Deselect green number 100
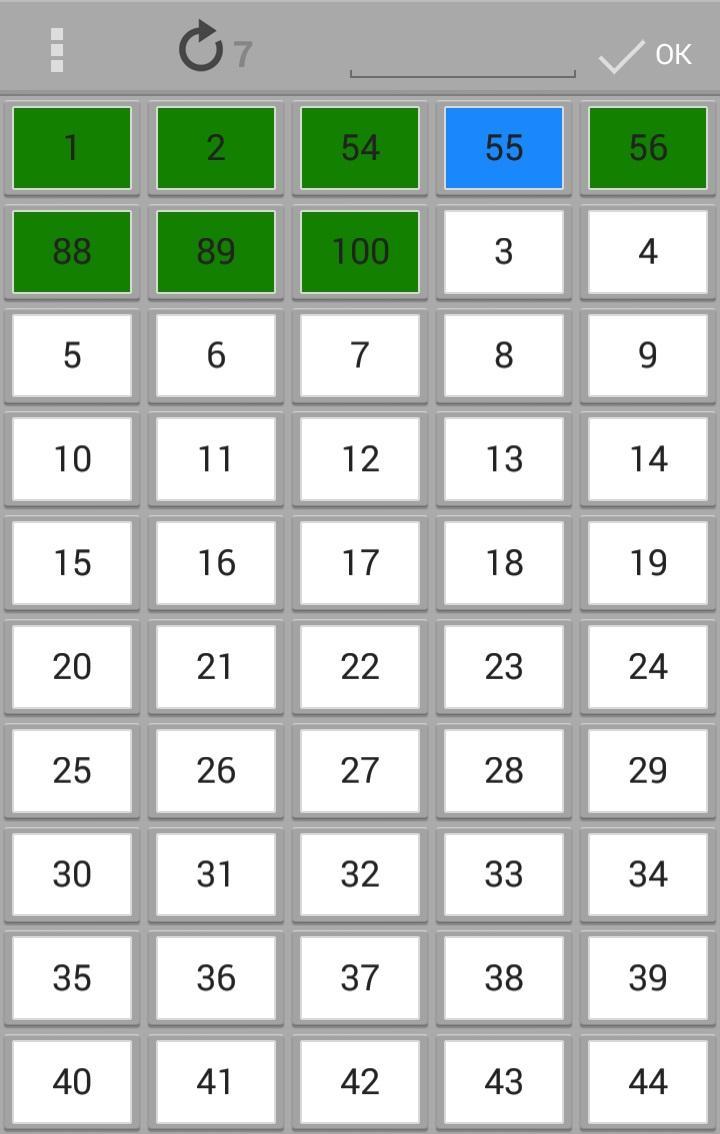 [360, 252]
